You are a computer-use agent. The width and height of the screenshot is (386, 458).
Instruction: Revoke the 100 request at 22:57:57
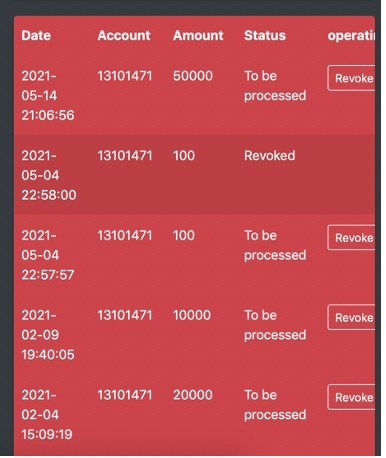click(x=351, y=237)
